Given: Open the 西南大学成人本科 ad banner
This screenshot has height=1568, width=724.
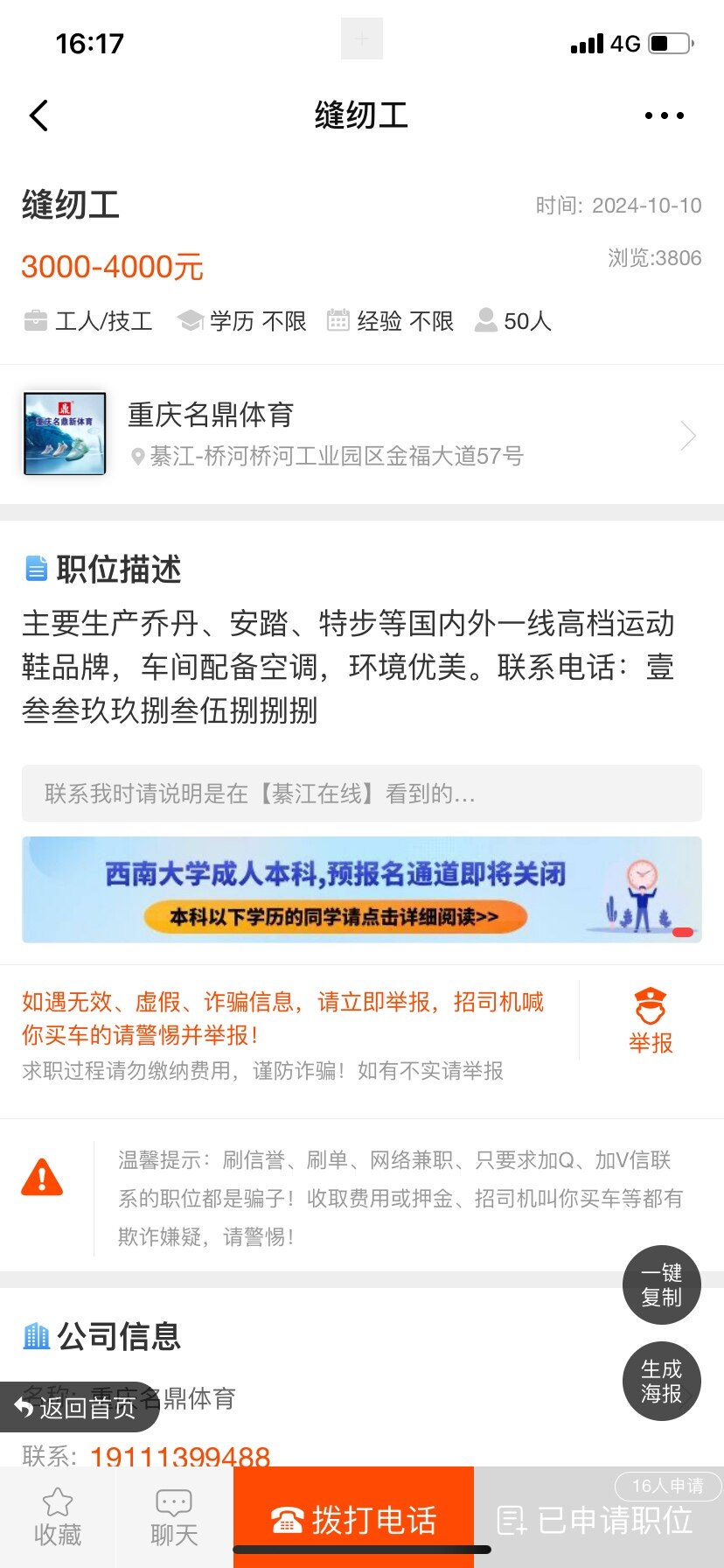Looking at the screenshot, I should 361,889.
